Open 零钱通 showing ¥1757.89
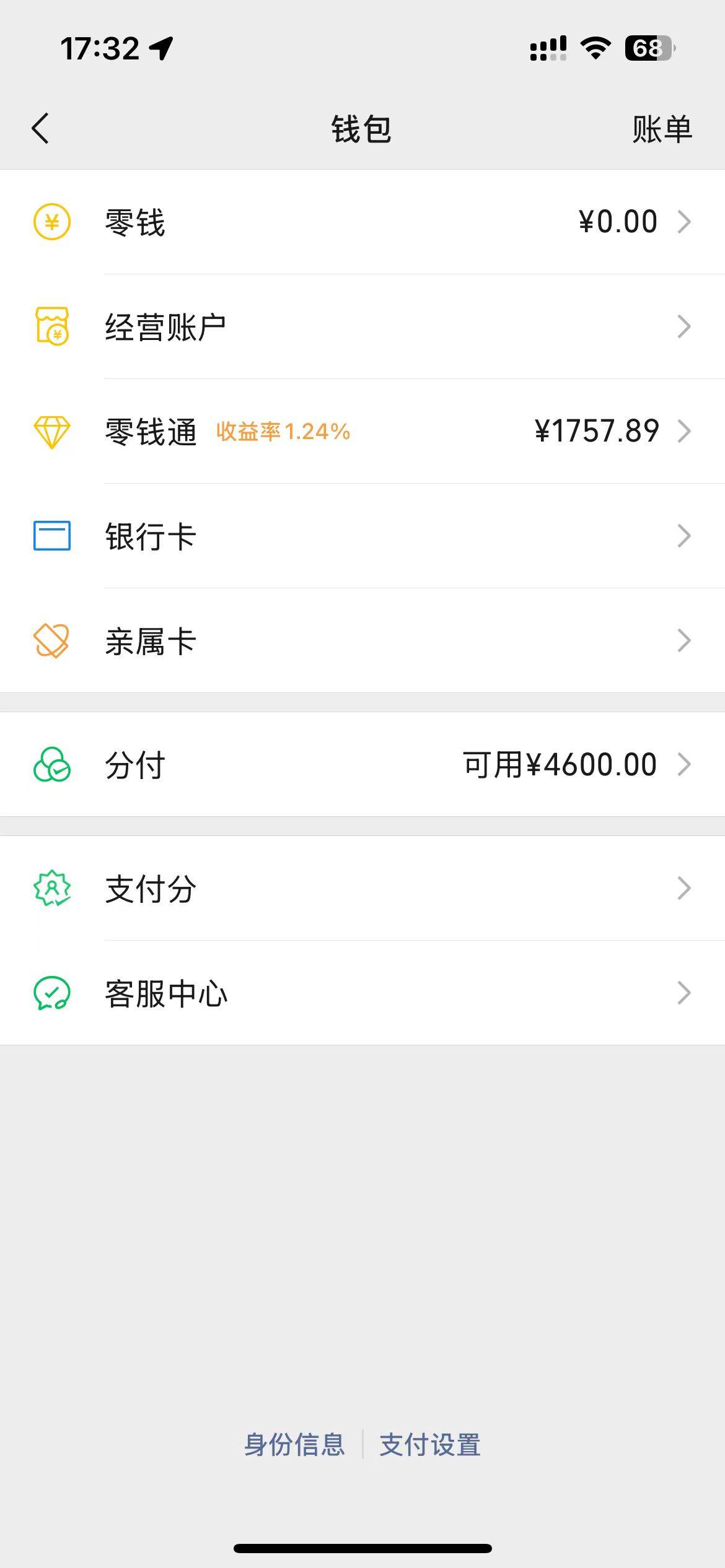725x1568 pixels. pos(362,431)
